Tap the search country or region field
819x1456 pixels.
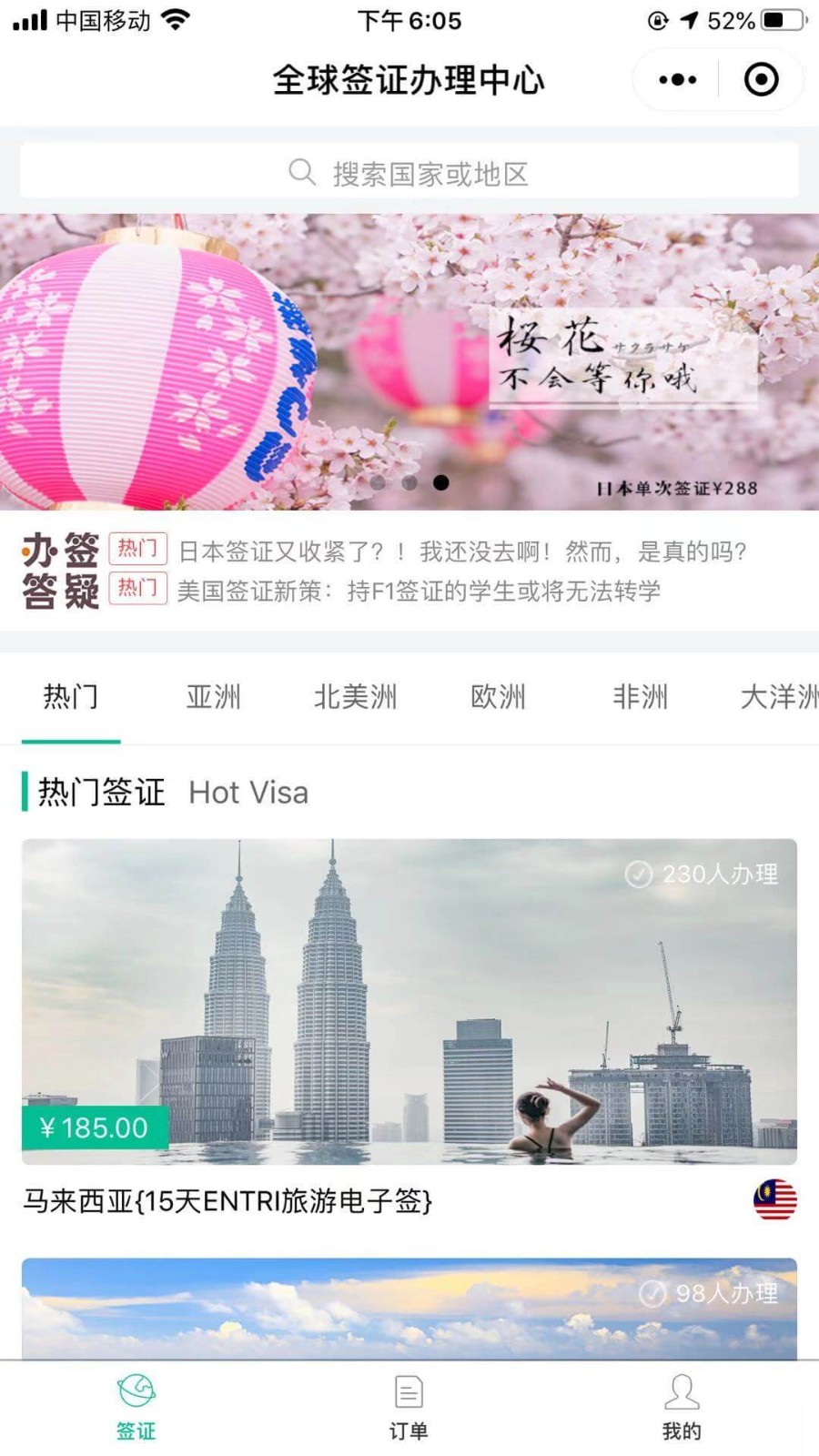(x=409, y=173)
